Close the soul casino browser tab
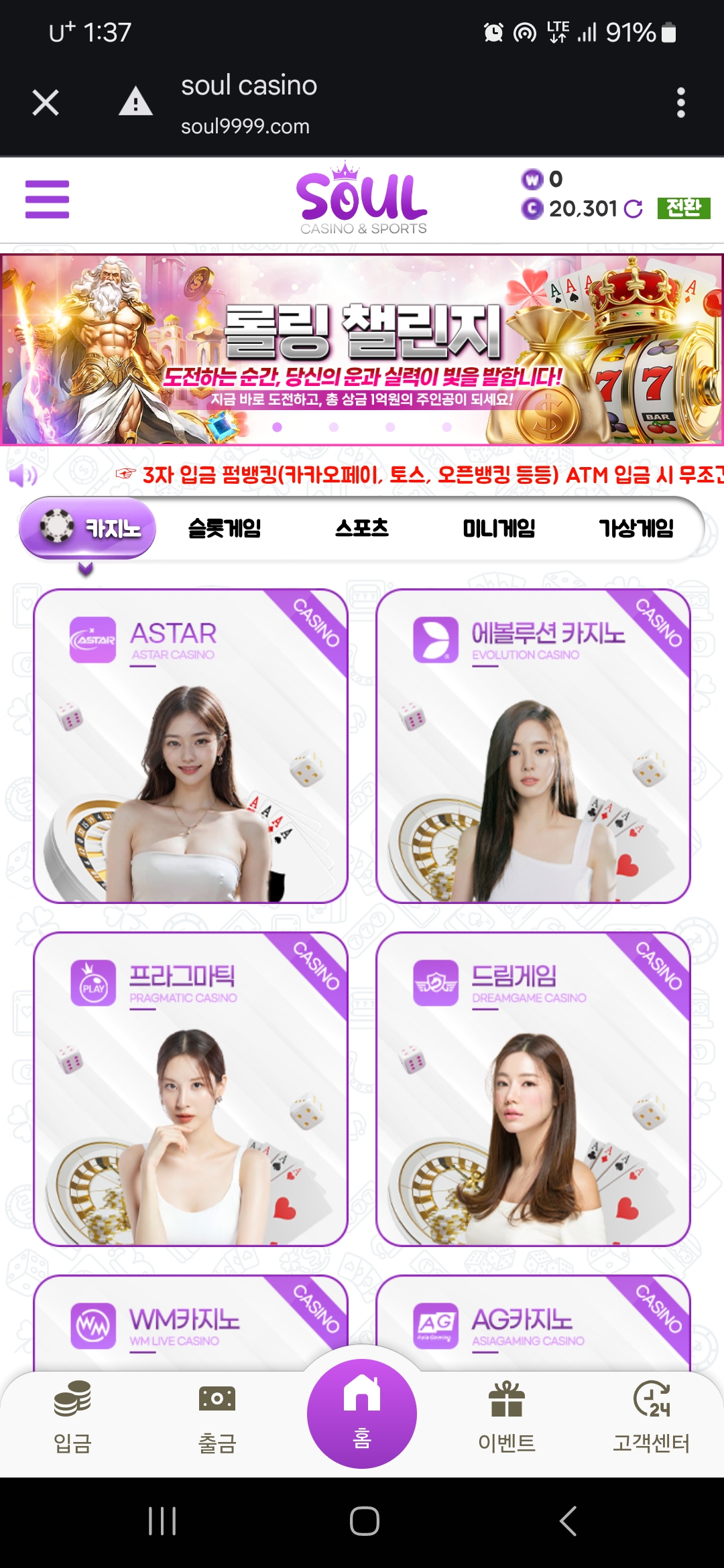Viewport: 724px width, 1568px height. 46,103
